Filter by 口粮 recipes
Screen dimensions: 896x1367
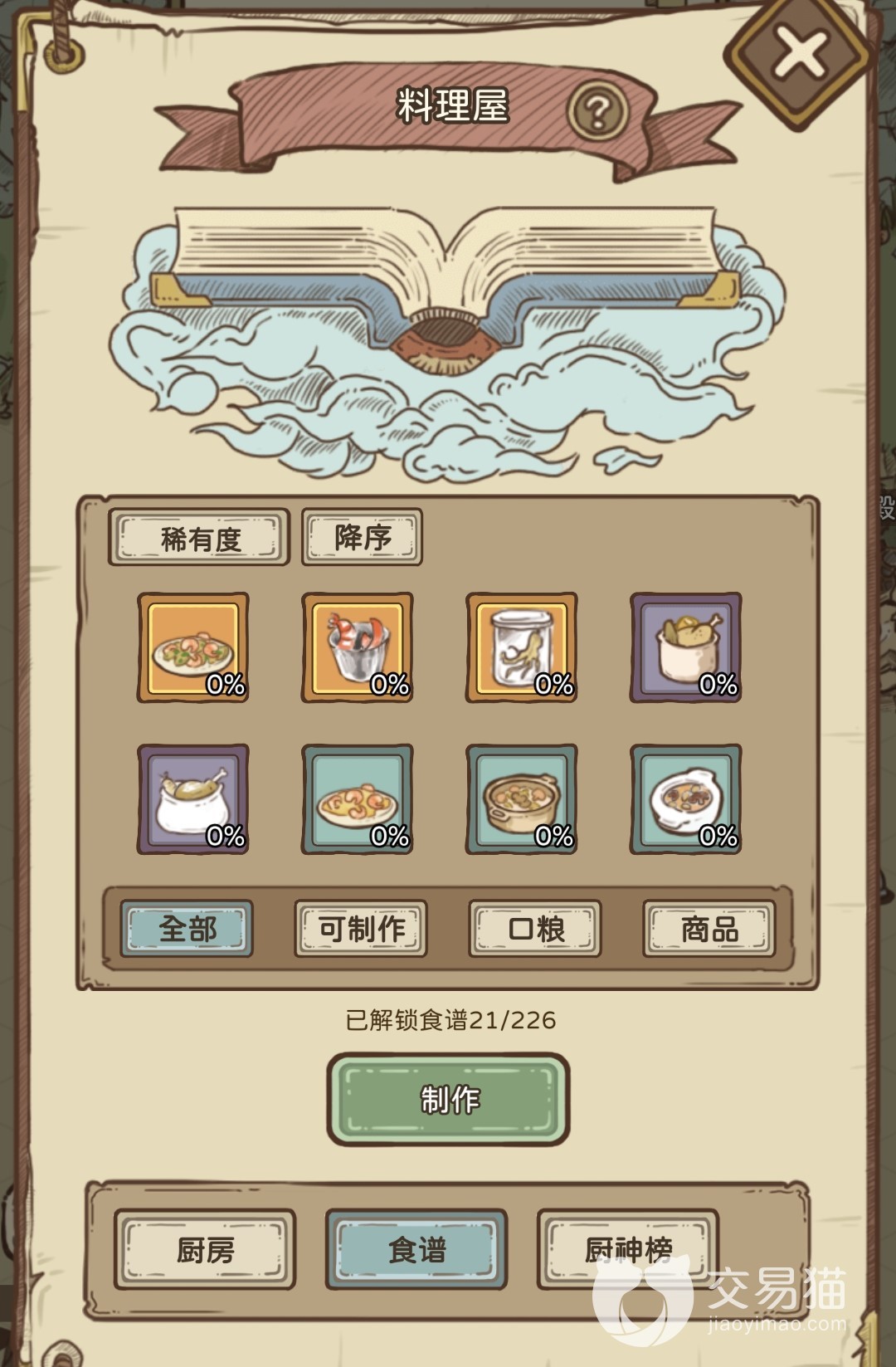click(x=535, y=929)
